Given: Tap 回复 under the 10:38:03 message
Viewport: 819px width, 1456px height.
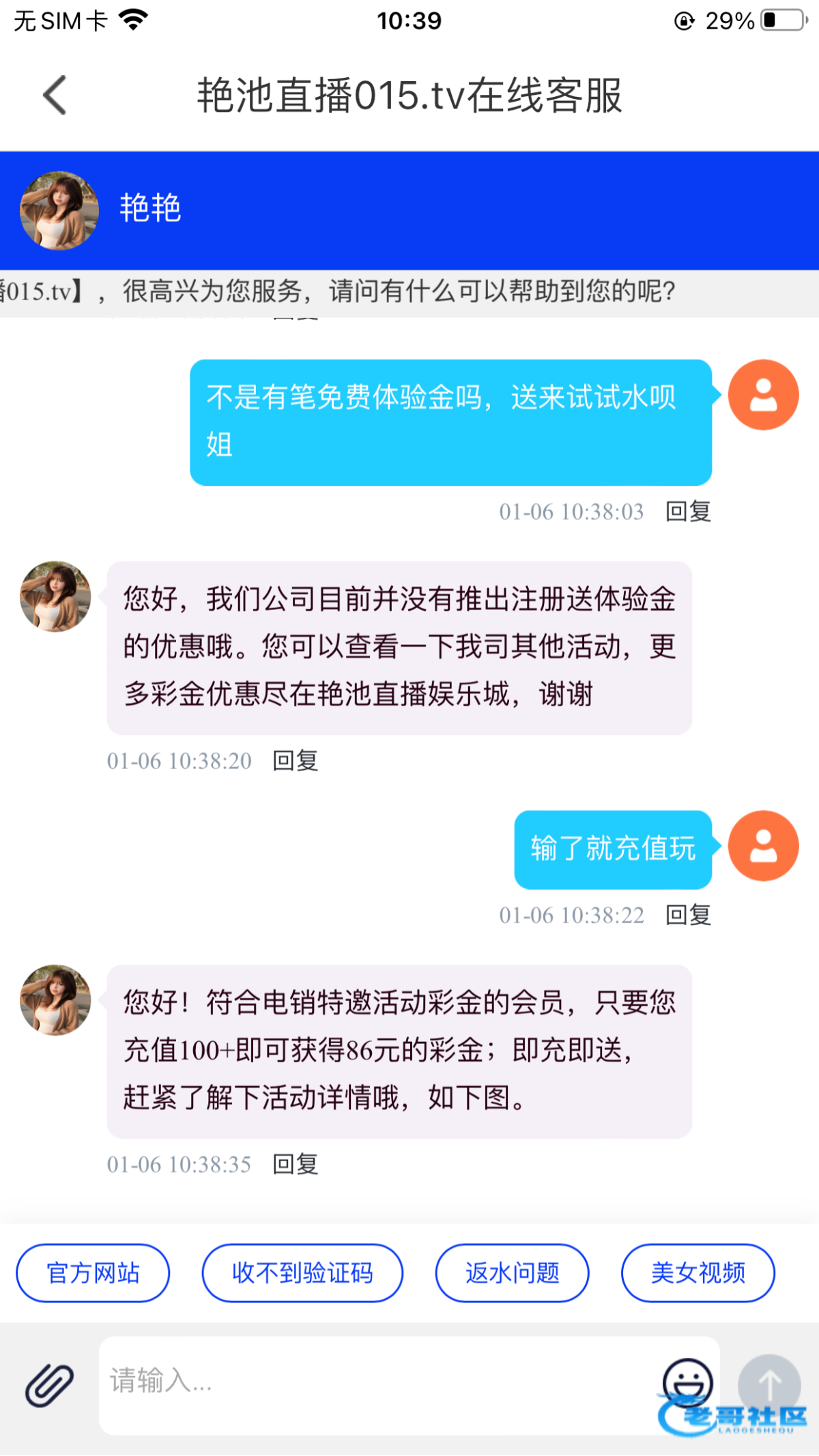Looking at the screenshot, I should point(688,511).
